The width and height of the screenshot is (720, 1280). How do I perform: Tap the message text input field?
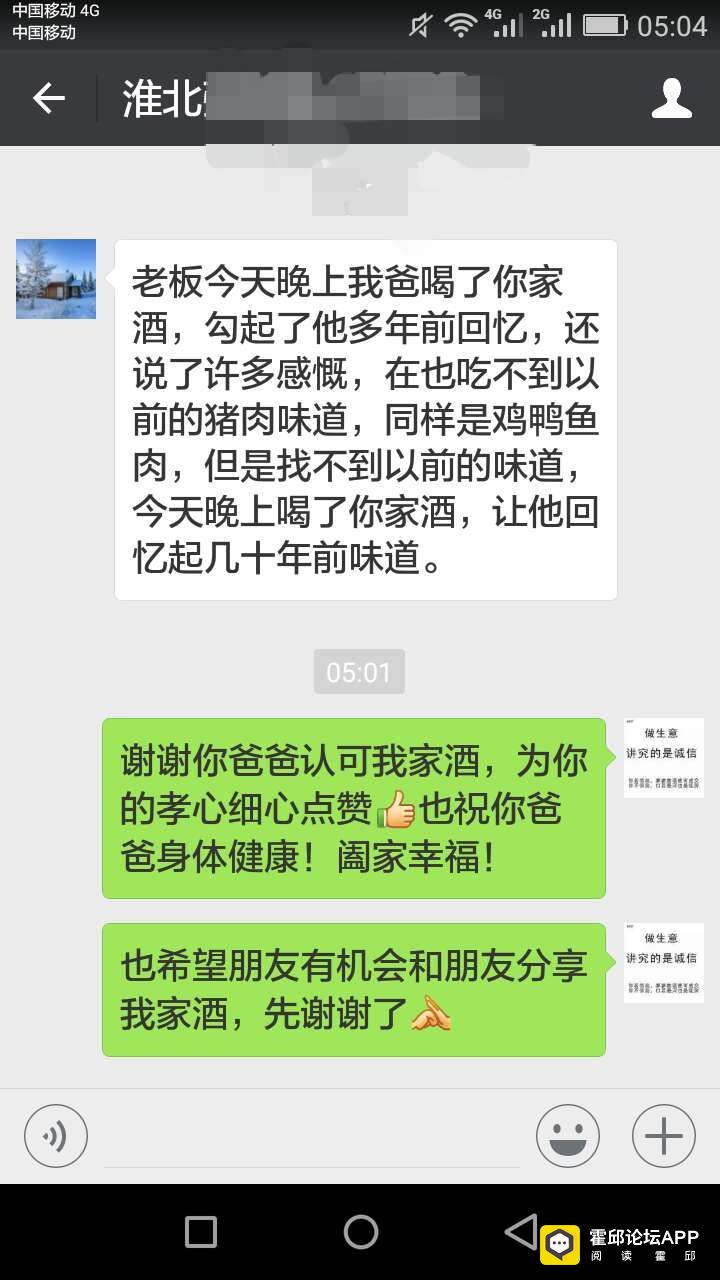[x=310, y=1138]
